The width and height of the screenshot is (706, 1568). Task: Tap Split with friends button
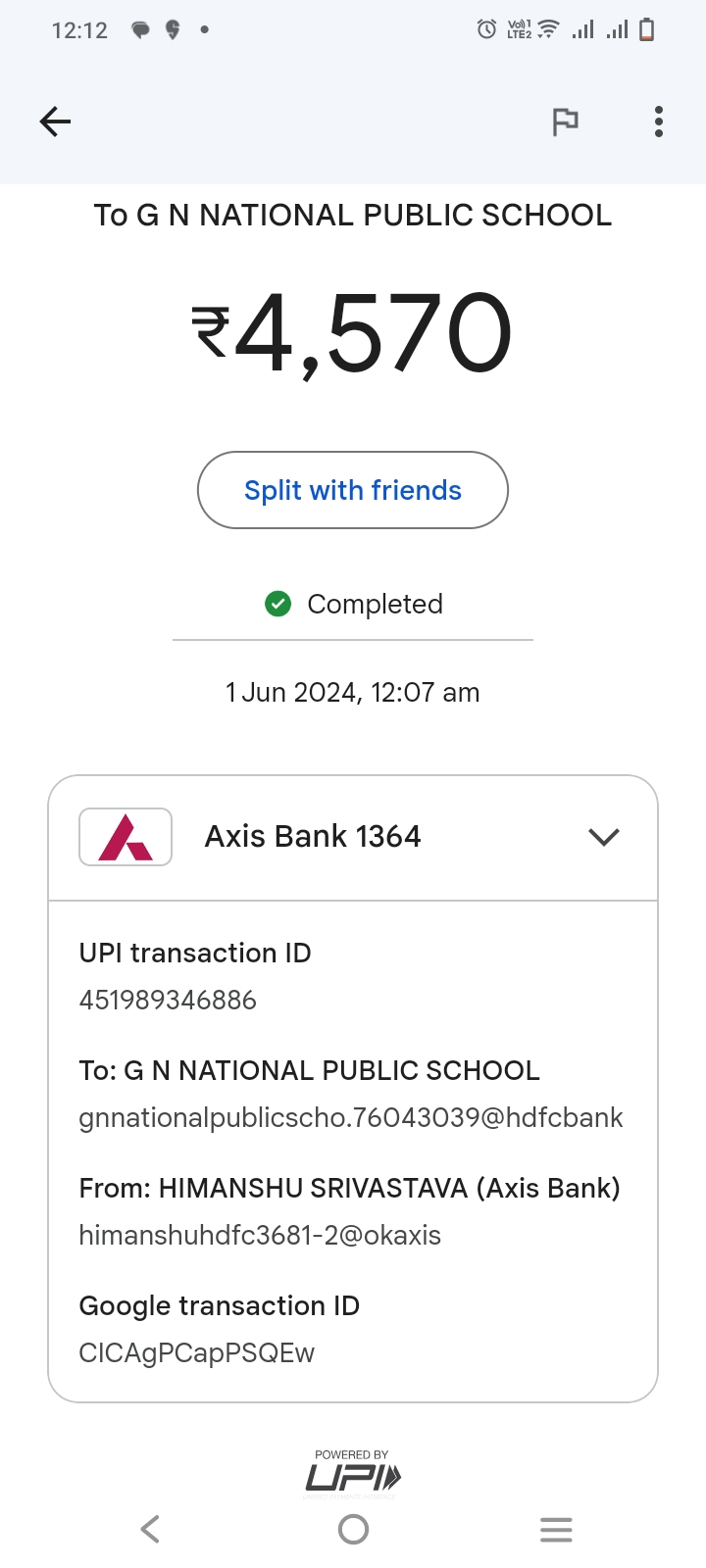353,490
